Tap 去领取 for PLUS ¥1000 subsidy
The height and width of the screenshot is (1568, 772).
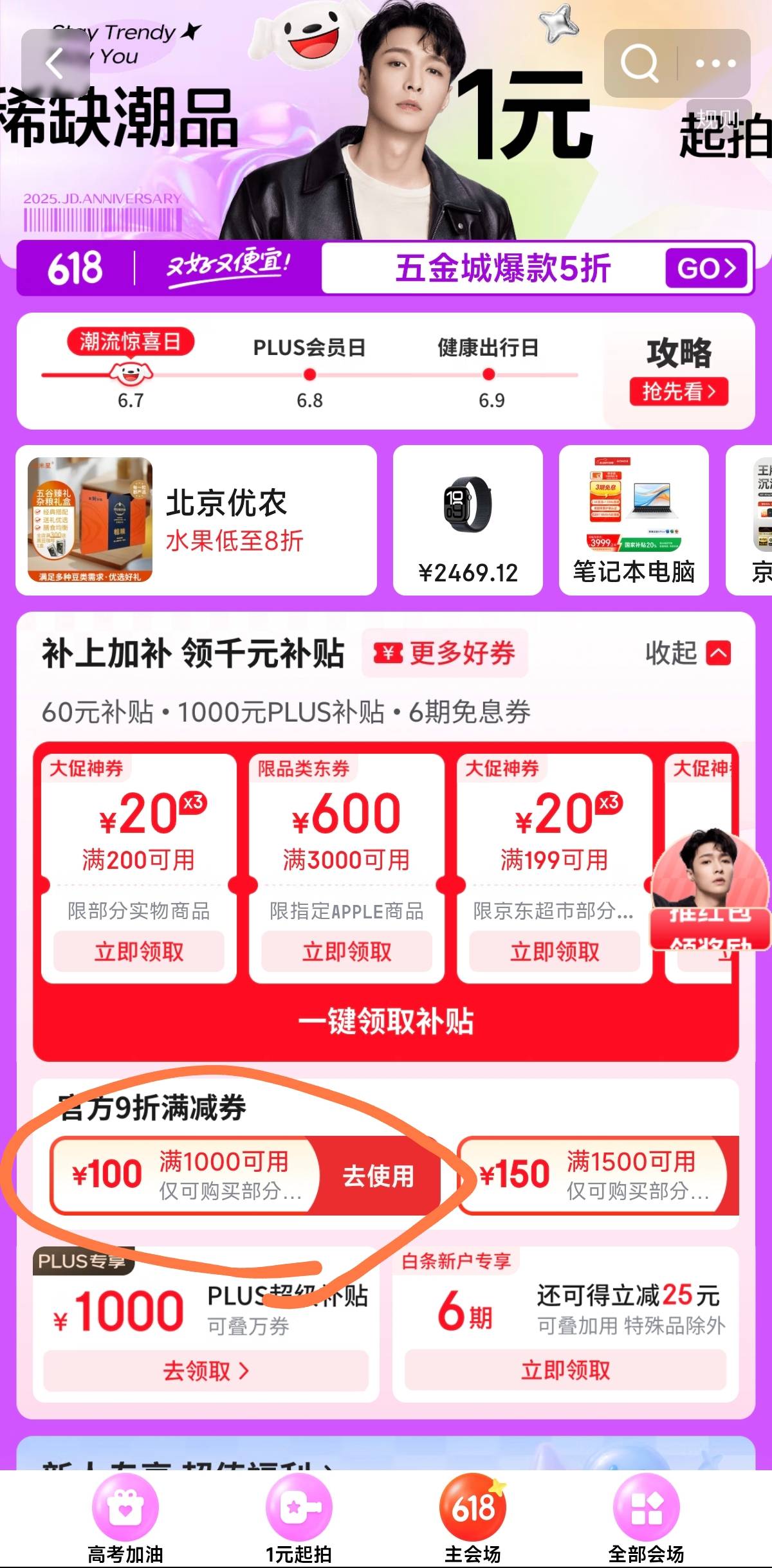click(x=205, y=1371)
